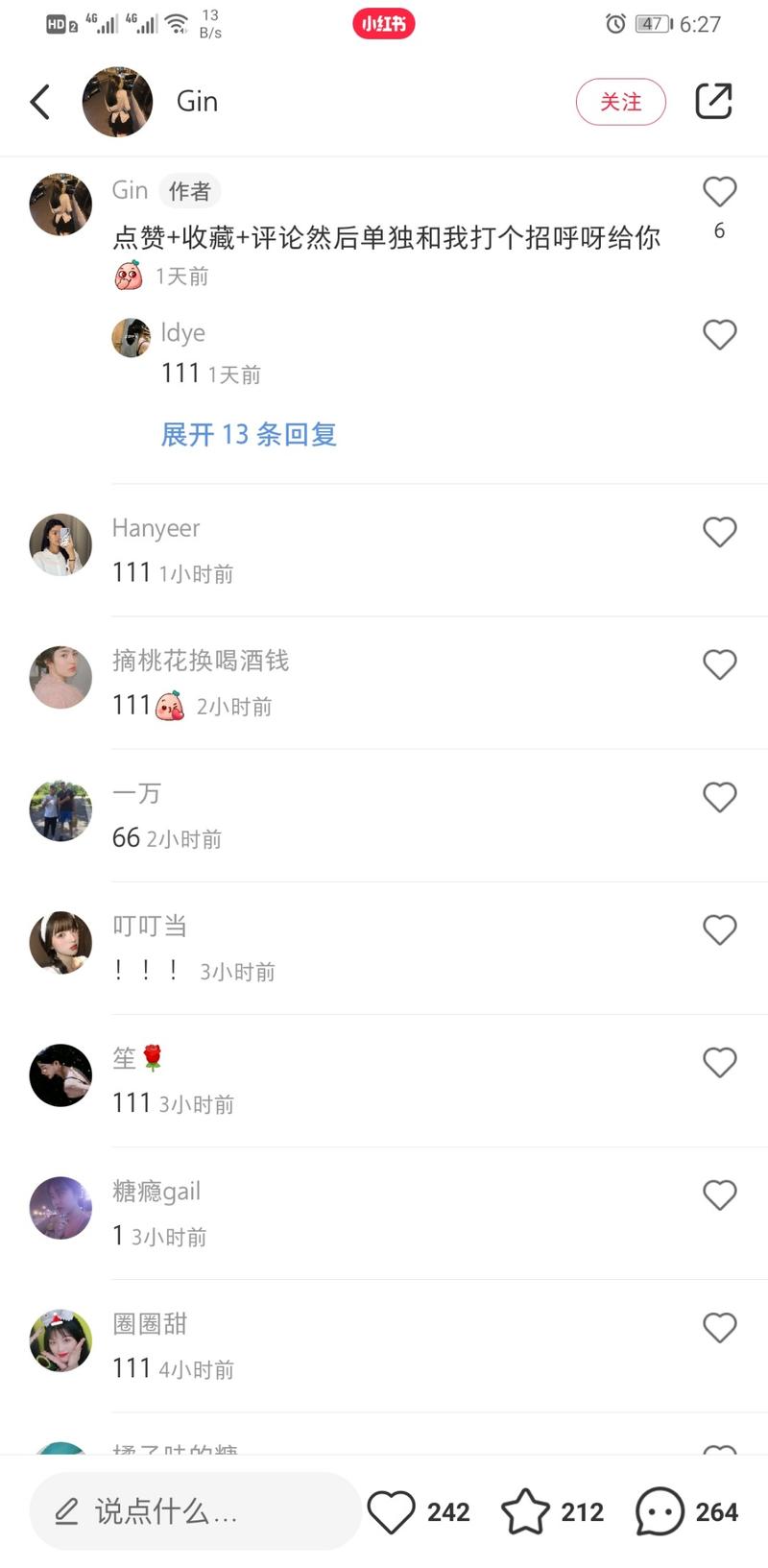
Task: Like 圈圈甜's comment heart
Action: (719, 1328)
